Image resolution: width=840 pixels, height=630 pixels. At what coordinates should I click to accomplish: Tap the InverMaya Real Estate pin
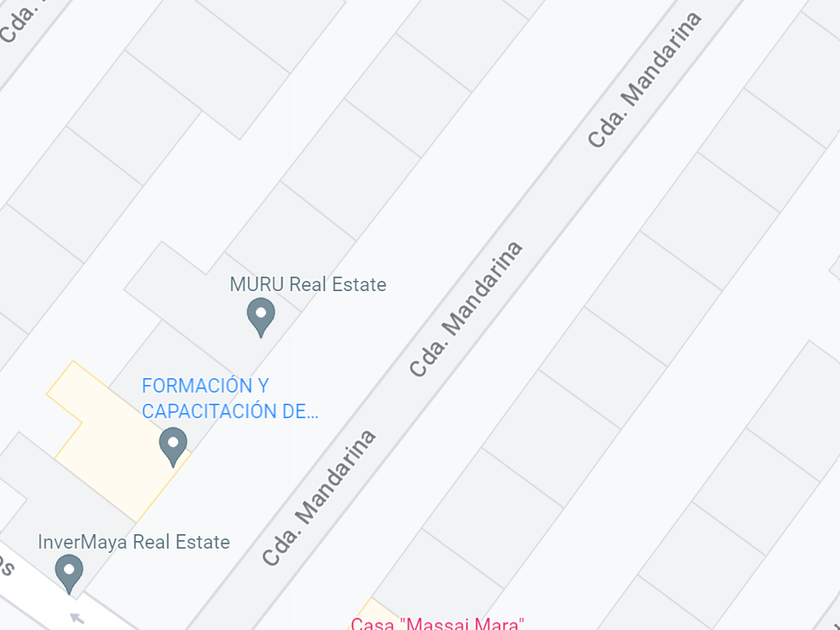pos(69,574)
